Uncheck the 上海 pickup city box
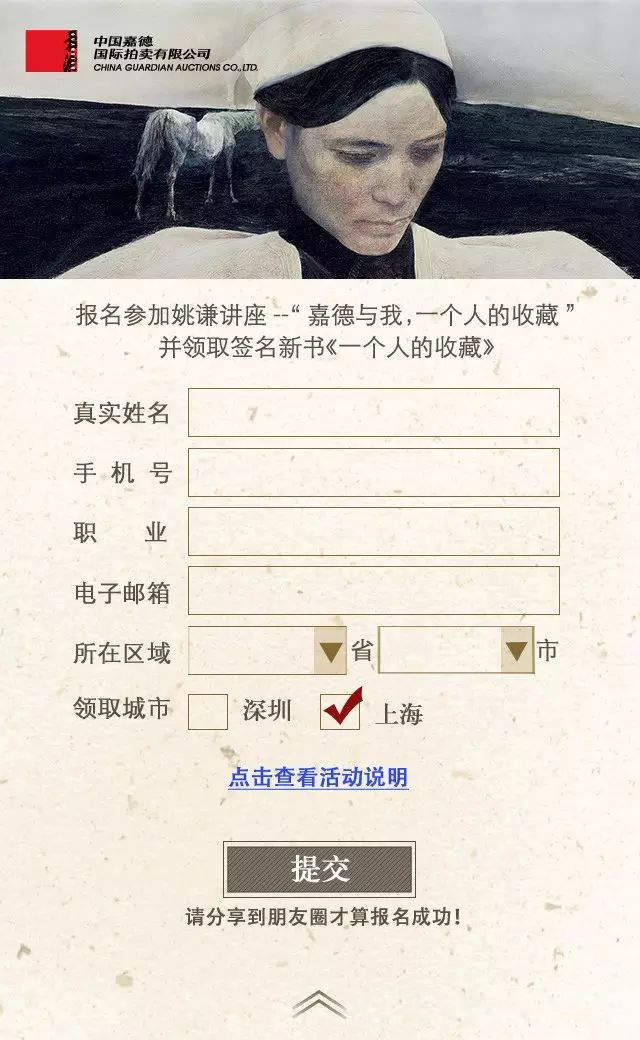640x1040 pixels. 340,711
